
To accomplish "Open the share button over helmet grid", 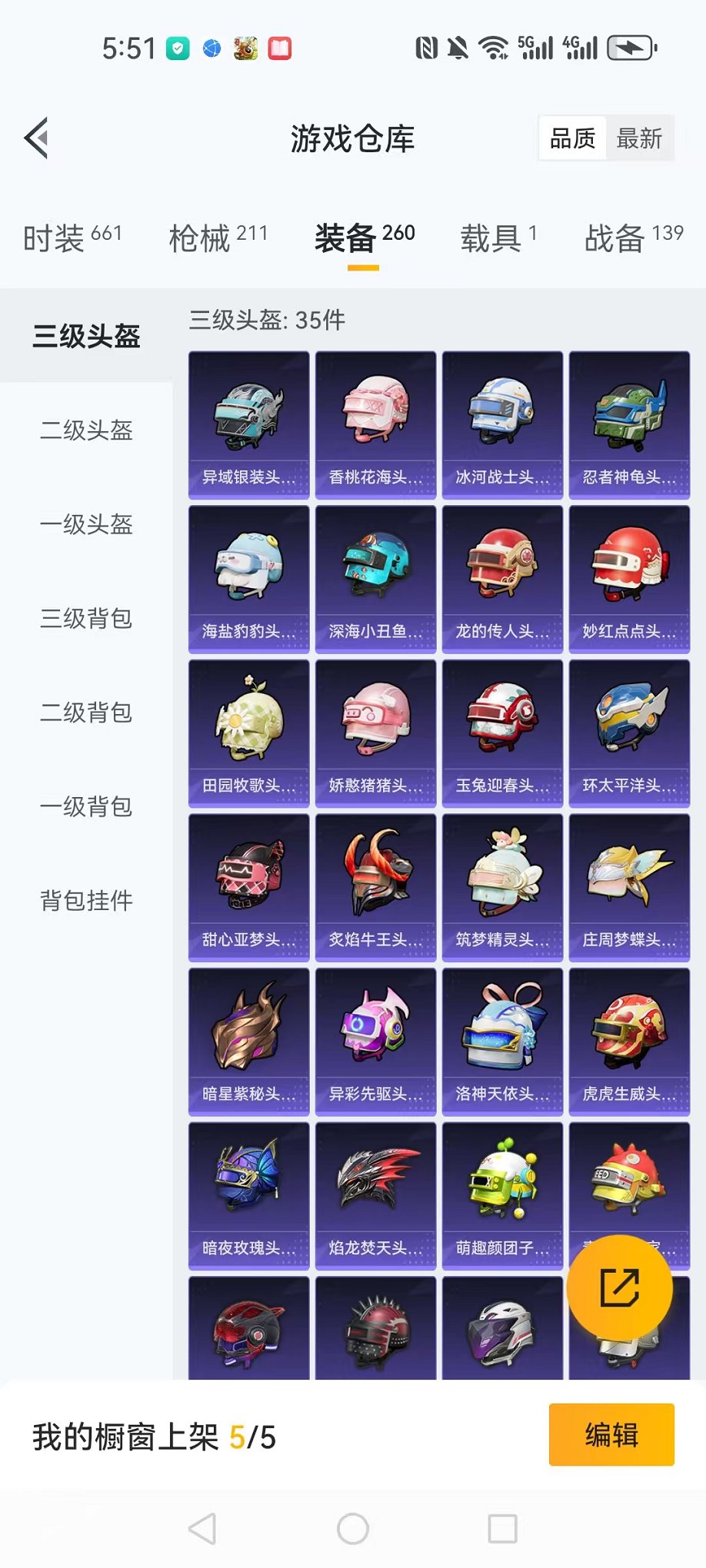I will (x=619, y=1289).
